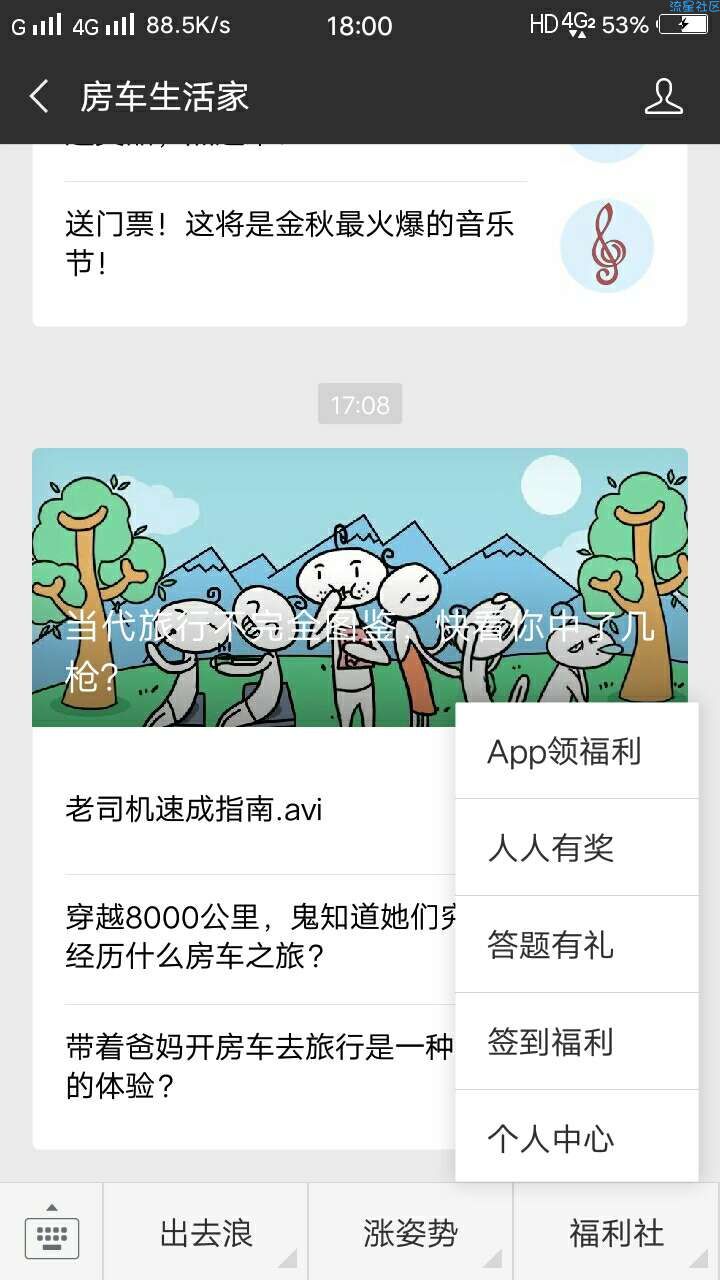Select App领福利 from the popup menu
The height and width of the screenshot is (1280, 720).
point(576,752)
